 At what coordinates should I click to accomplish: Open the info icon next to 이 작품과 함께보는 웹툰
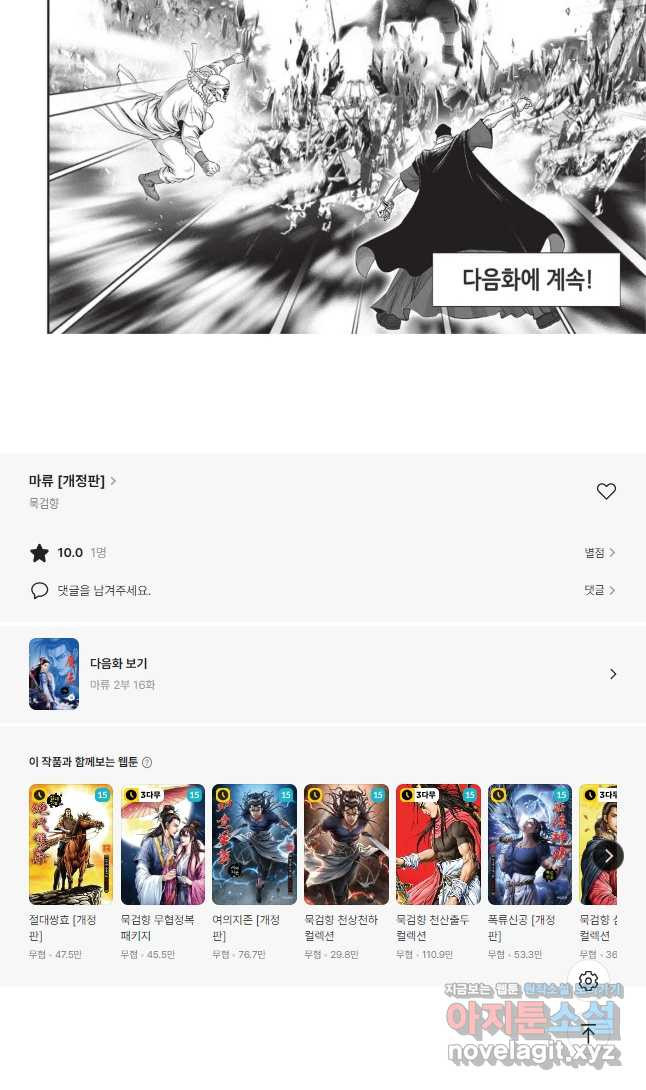(x=147, y=762)
